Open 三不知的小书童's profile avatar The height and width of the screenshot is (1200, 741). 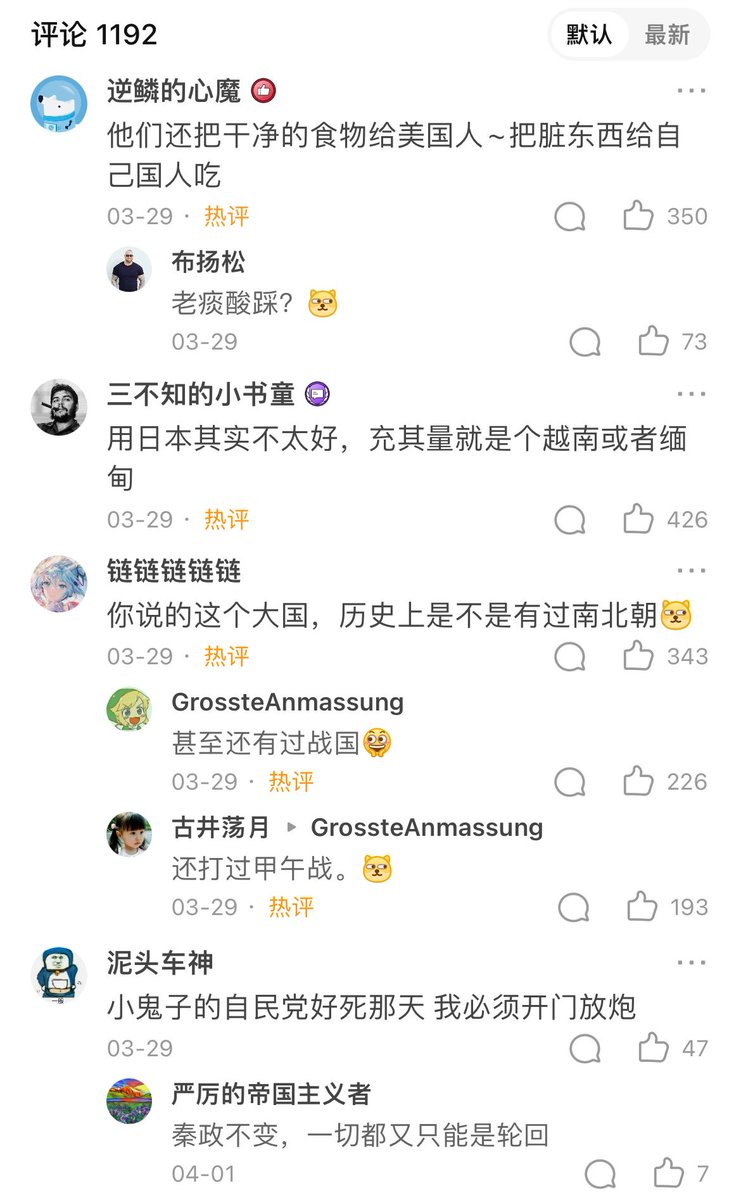click(x=58, y=407)
